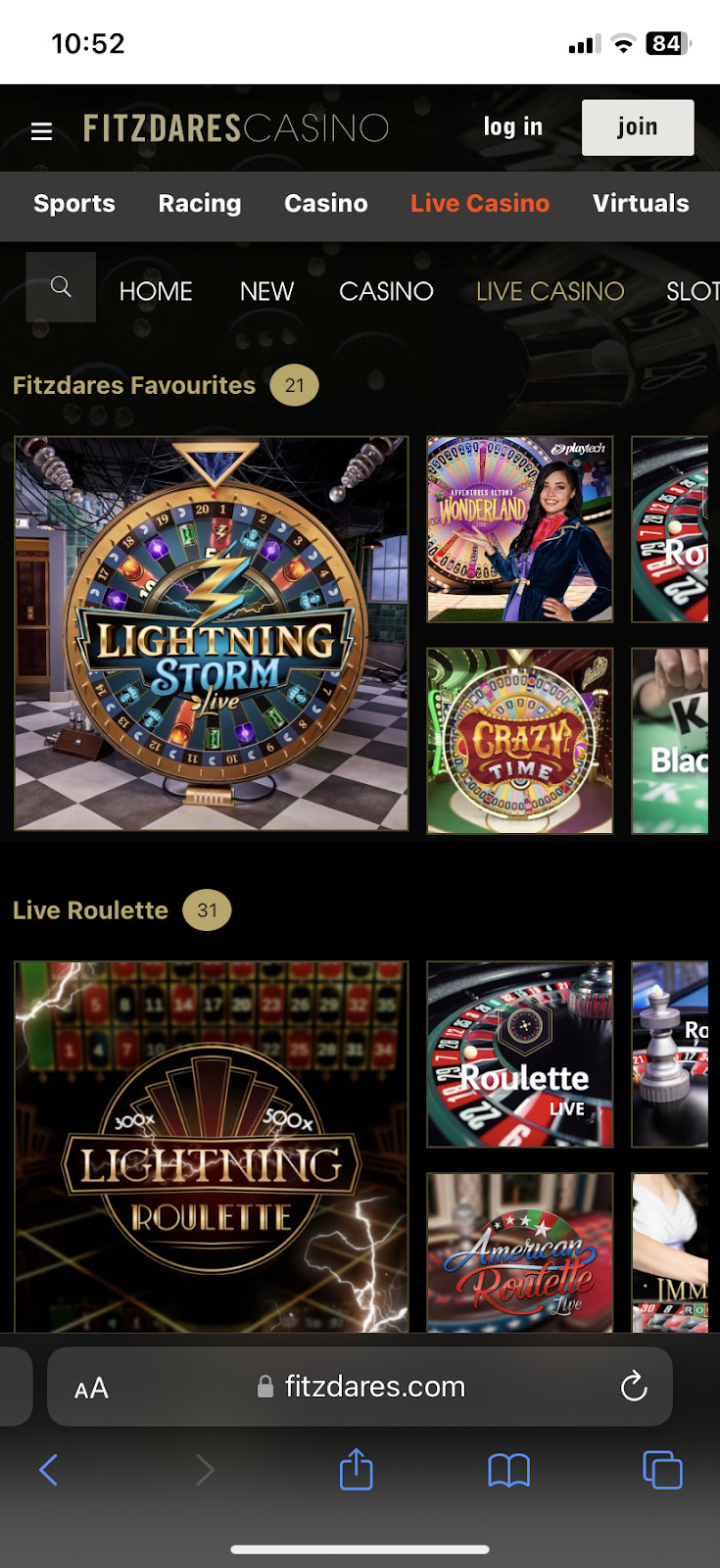Show NEW games tab

(x=266, y=291)
